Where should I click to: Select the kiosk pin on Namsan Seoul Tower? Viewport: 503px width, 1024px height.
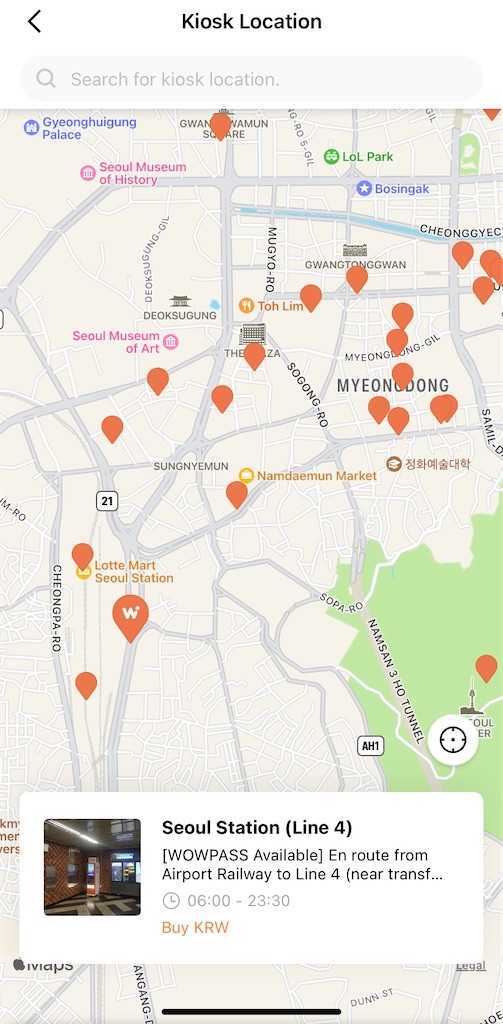pyautogui.click(x=486, y=668)
